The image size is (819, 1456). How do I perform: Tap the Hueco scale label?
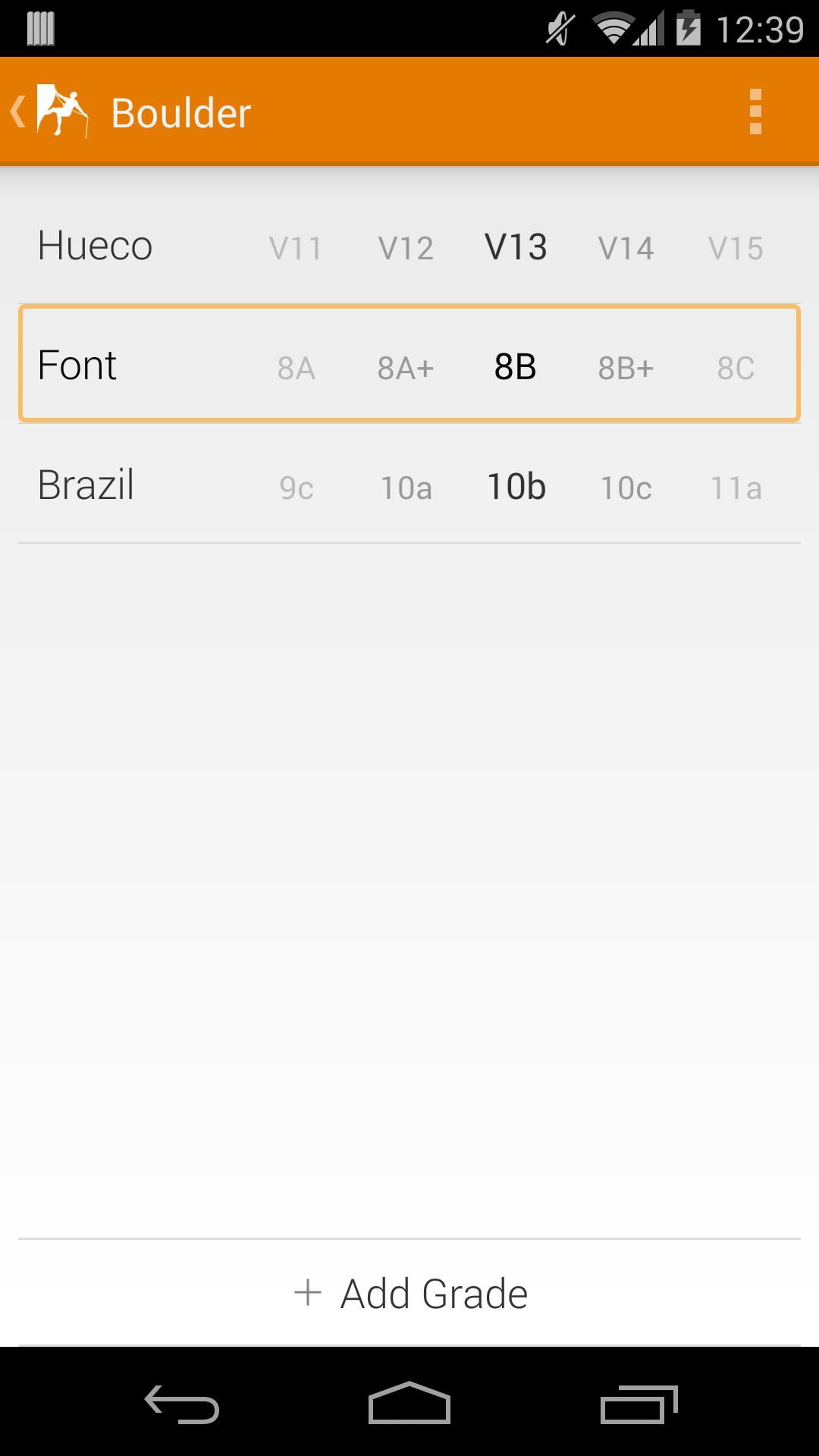(95, 244)
